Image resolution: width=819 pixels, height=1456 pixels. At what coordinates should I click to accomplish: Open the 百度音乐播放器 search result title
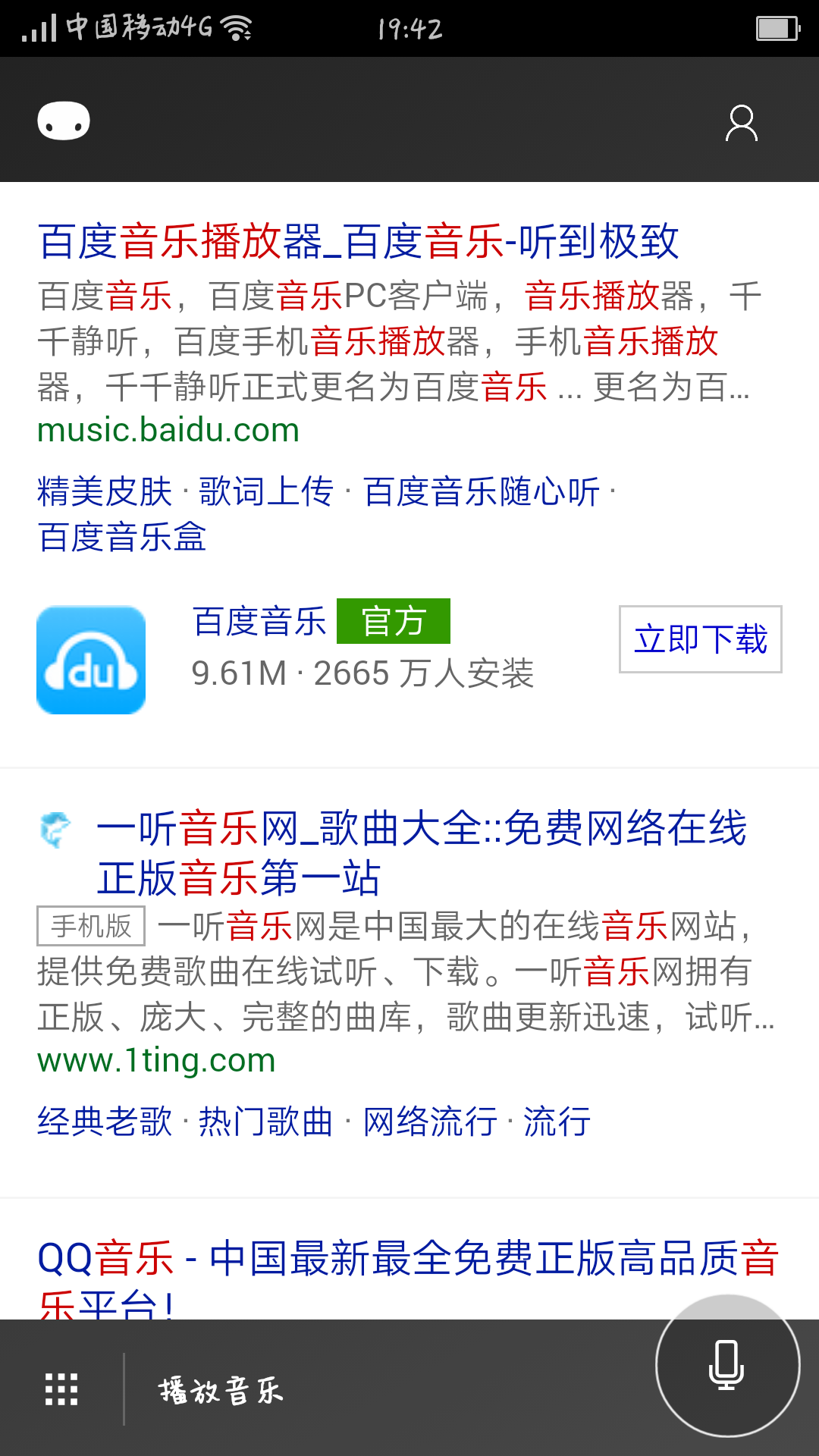359,242
